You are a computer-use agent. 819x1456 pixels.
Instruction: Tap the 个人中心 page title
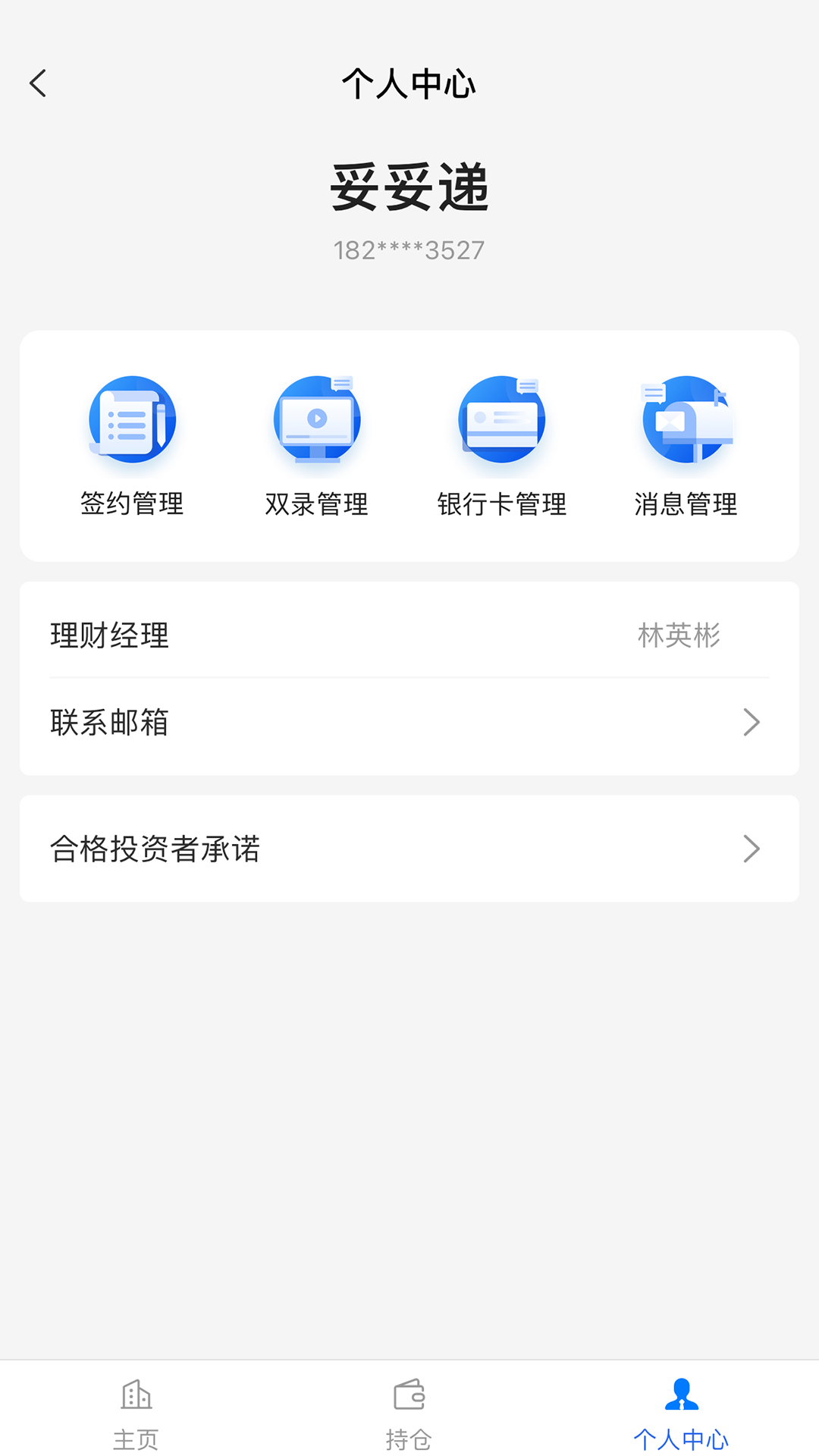pos(409,85)
